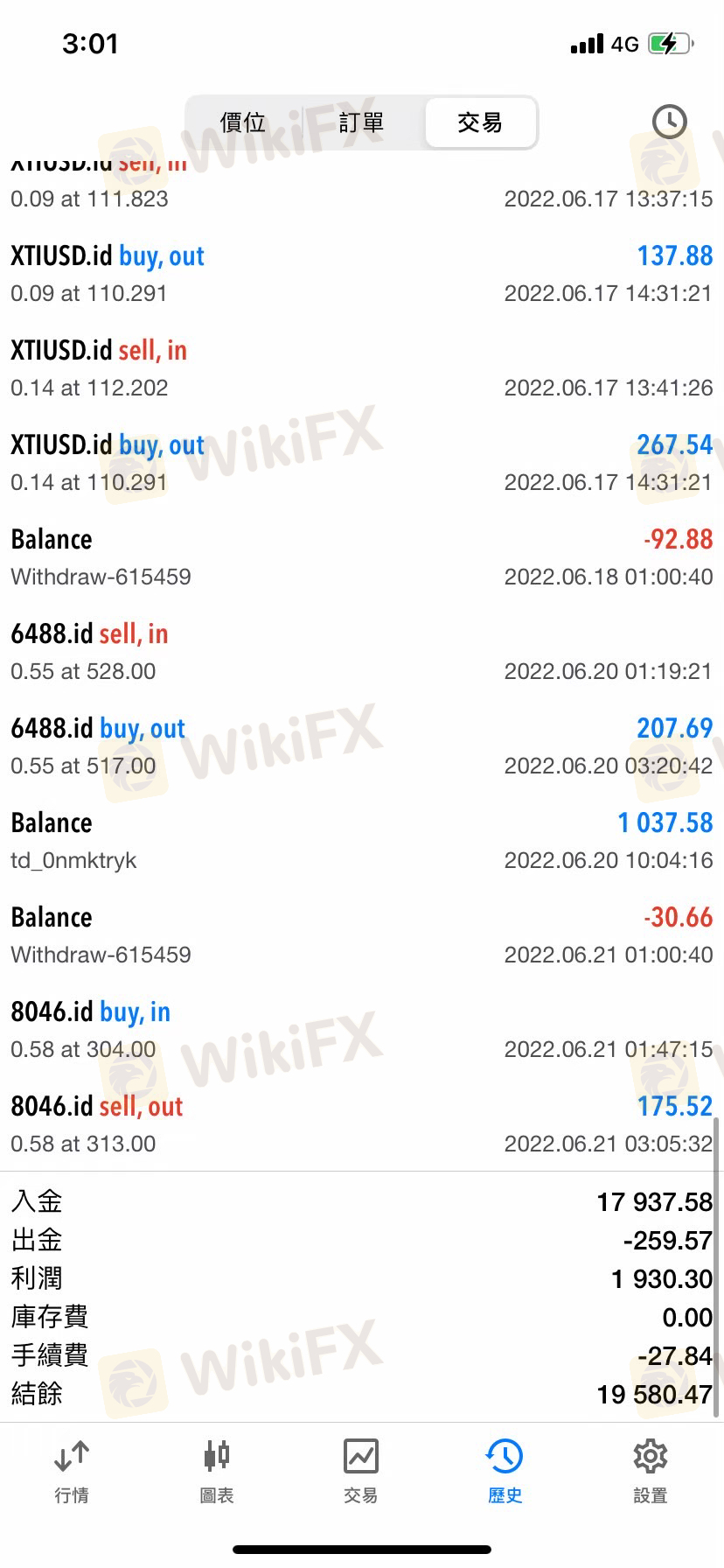724x1568 pixels.
Task: Switch to the 價位 segment
Action: (x=243, y=122)
